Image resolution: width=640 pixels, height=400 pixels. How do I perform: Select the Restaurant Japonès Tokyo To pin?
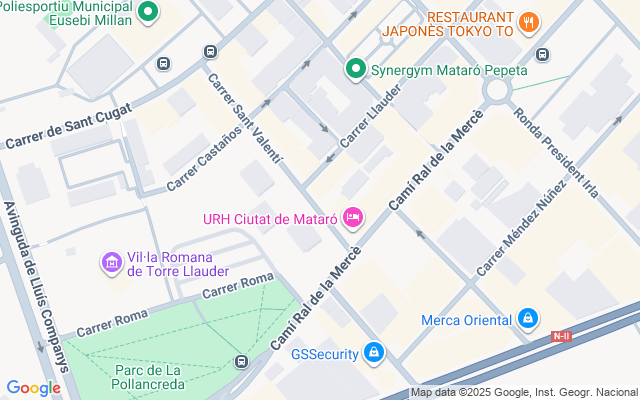pyautogui.click(x=529, y=23)
